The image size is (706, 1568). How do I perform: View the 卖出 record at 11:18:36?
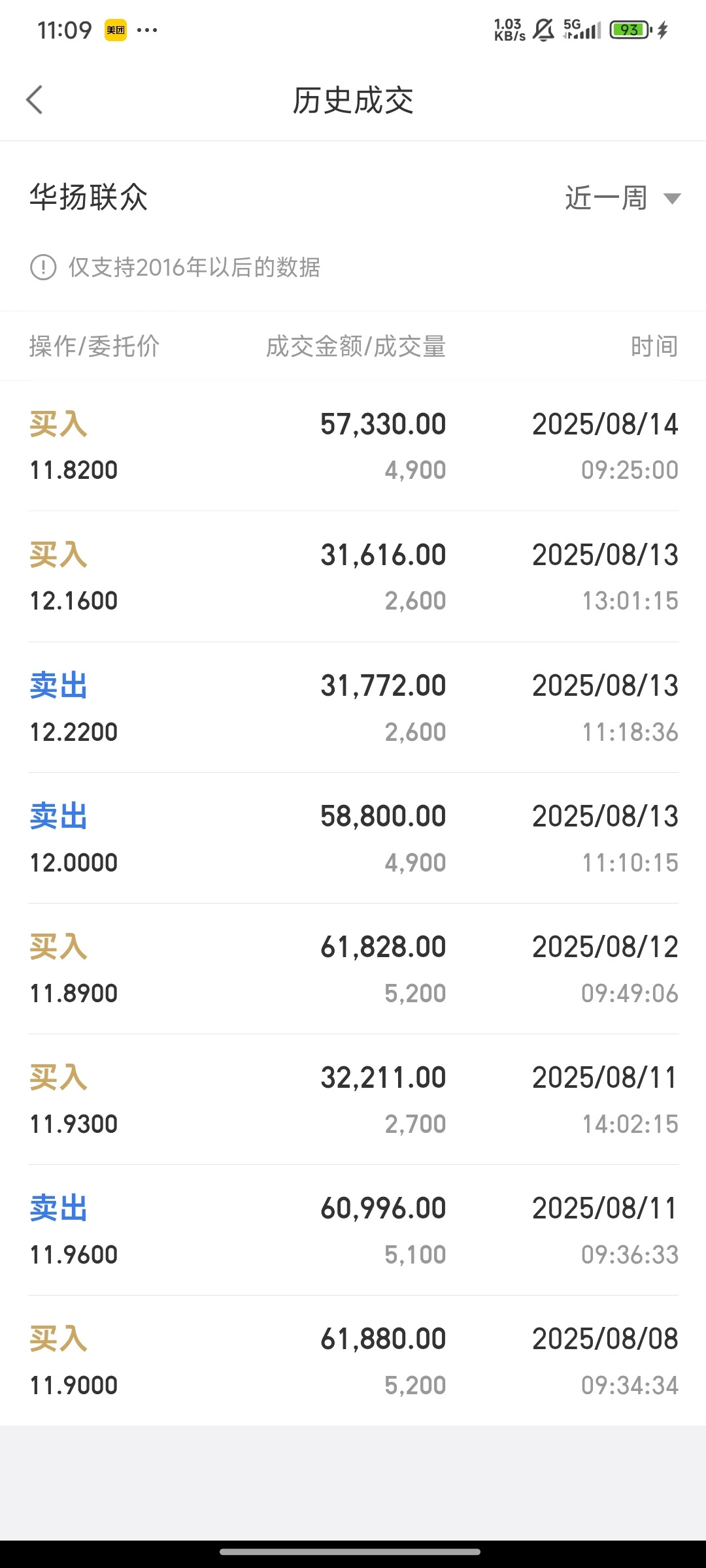[353, 708]
